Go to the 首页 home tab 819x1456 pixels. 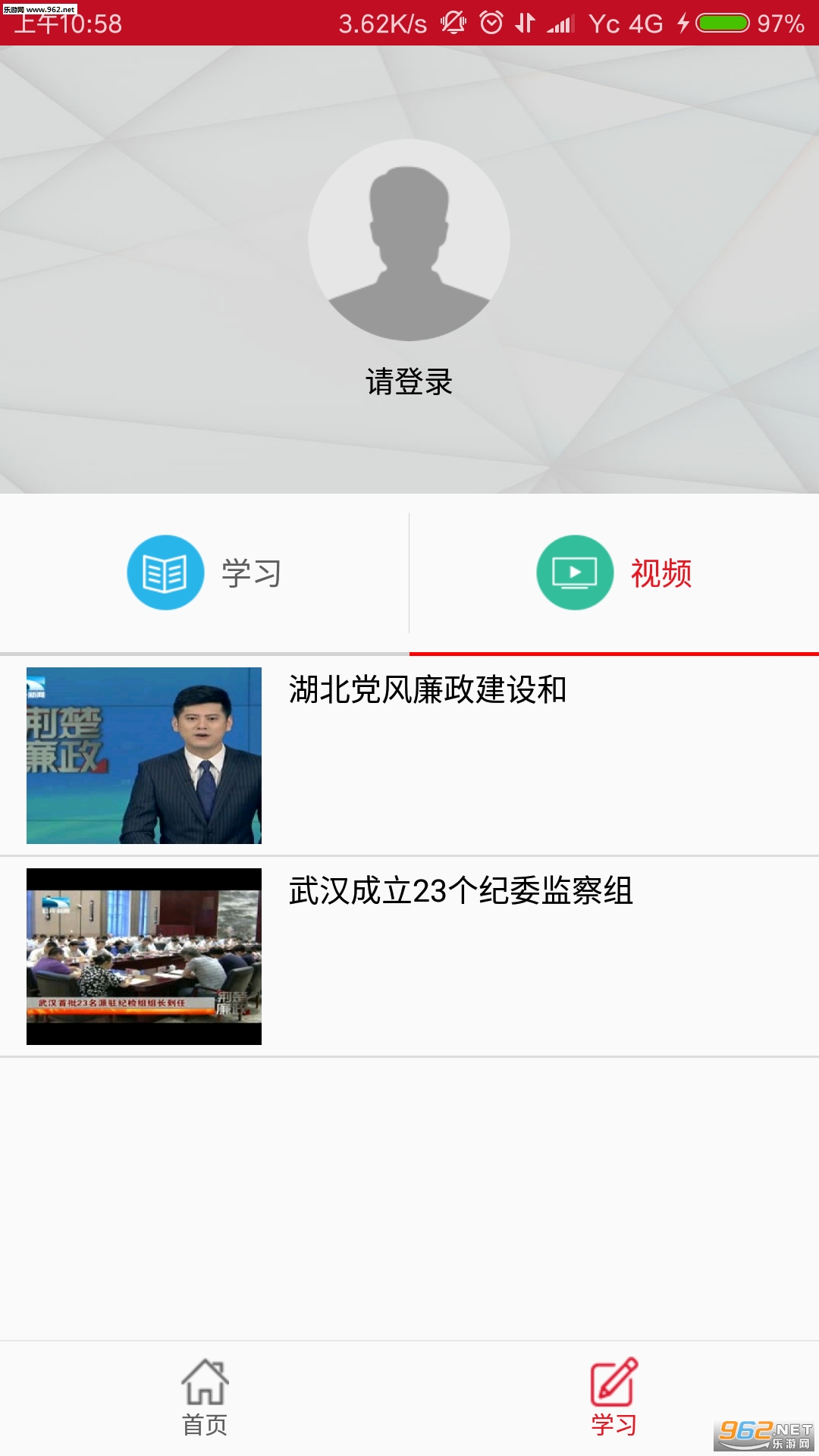[205, 1397]
